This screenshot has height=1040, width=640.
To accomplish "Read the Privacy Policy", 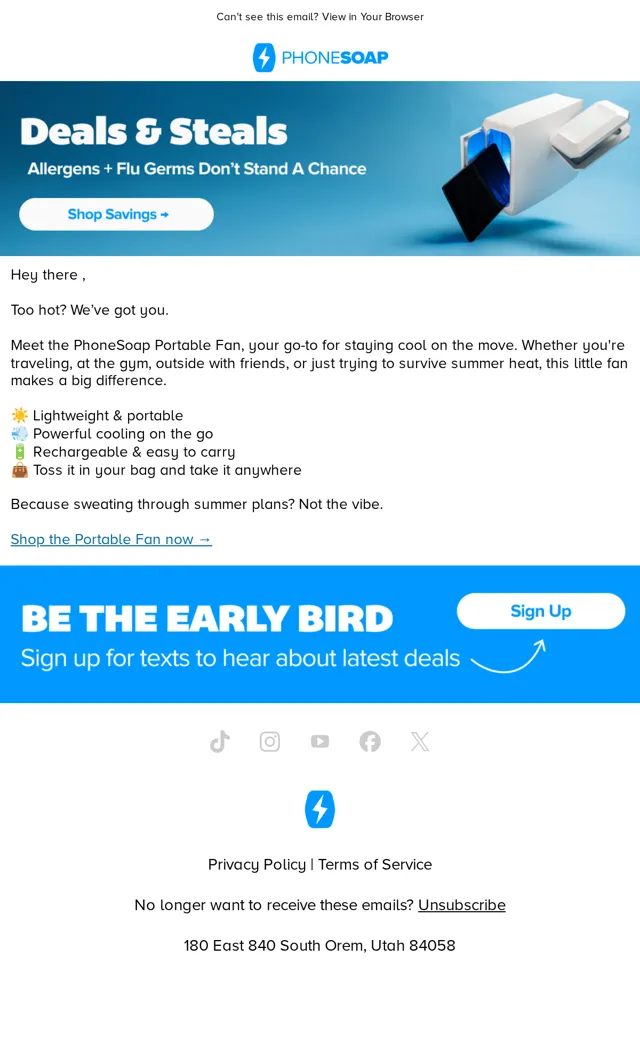I will [x=257, y=864].
